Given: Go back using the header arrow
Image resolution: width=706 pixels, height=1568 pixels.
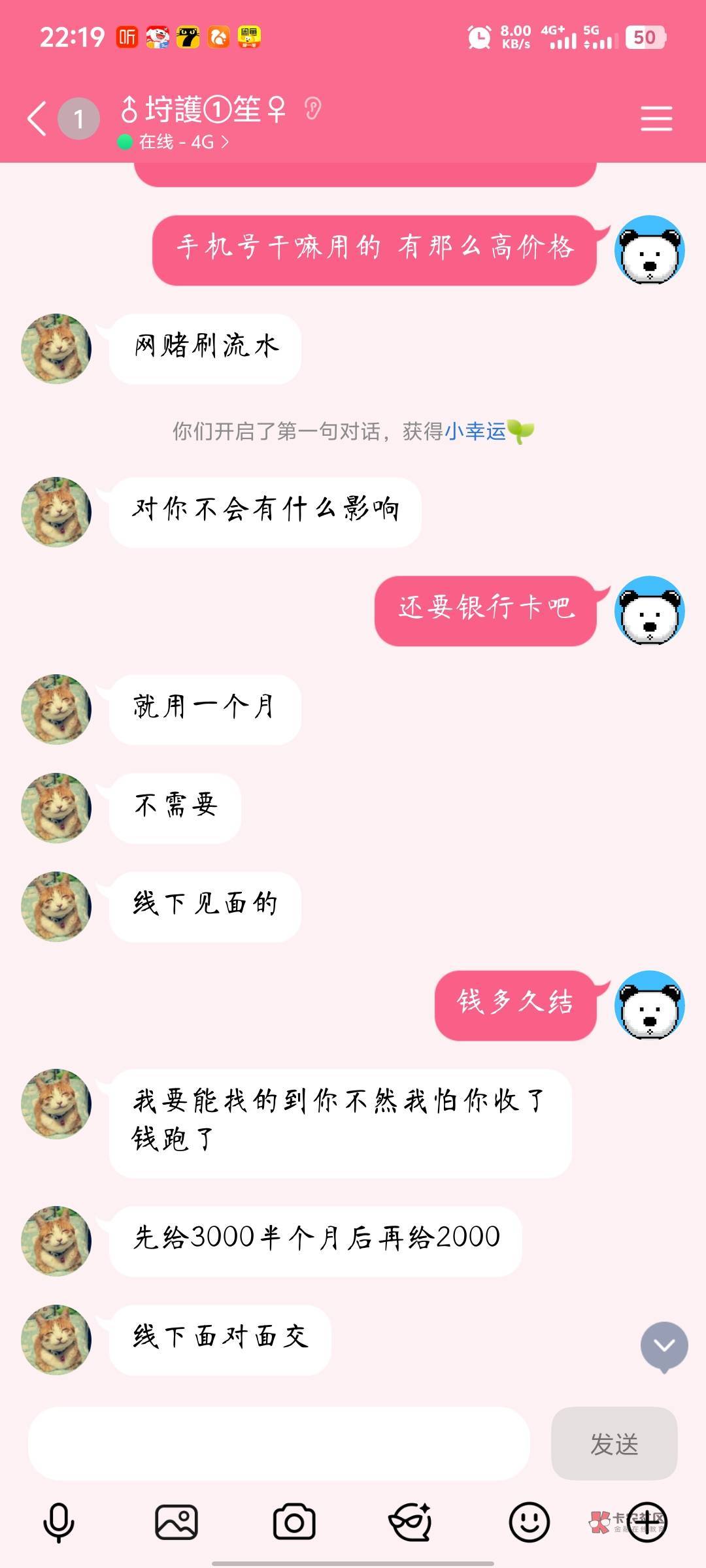Looking at the screenshot, I should [x=37, y=119].
